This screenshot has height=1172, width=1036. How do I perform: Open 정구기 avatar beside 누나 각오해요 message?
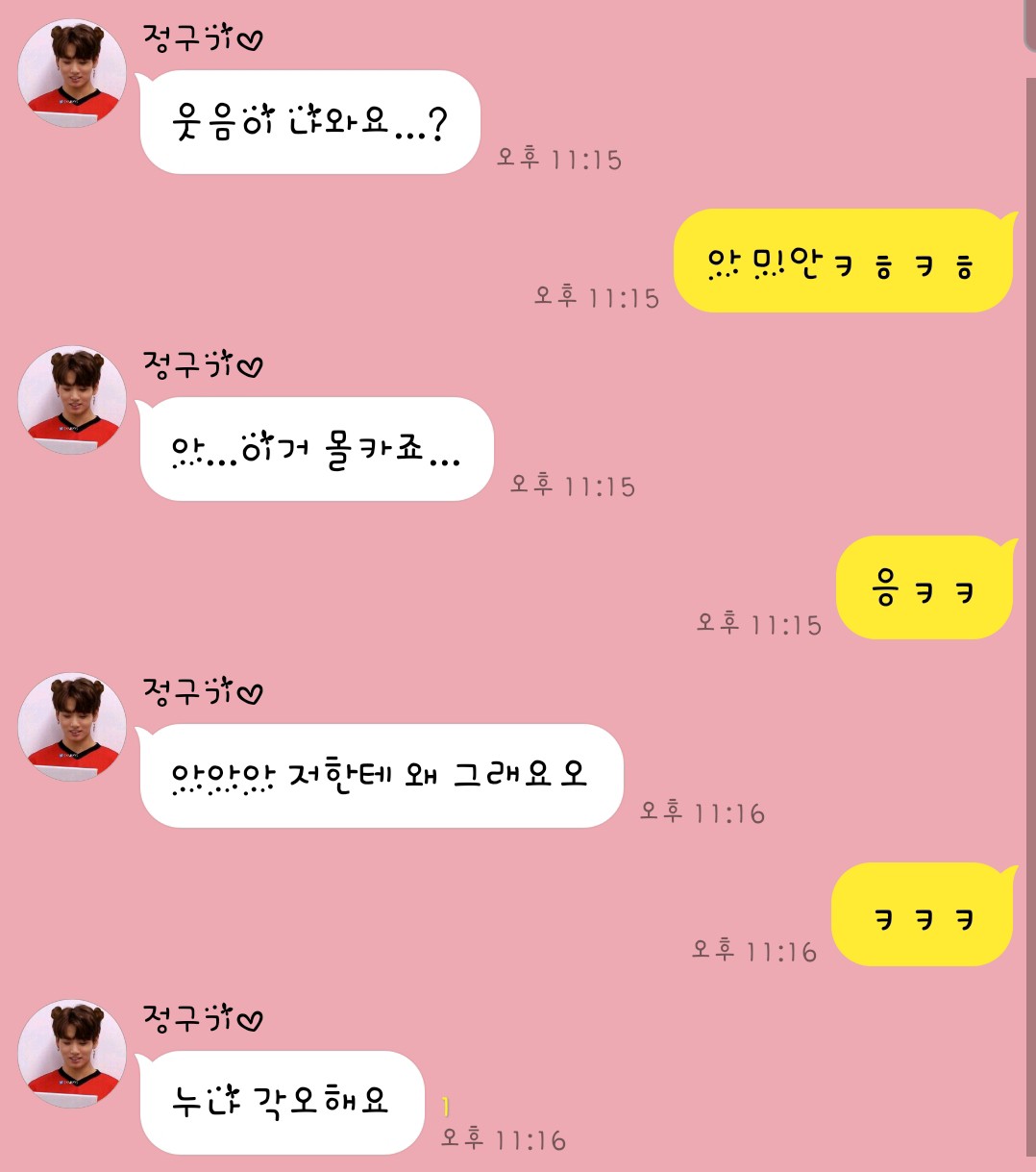(72, 1054)
